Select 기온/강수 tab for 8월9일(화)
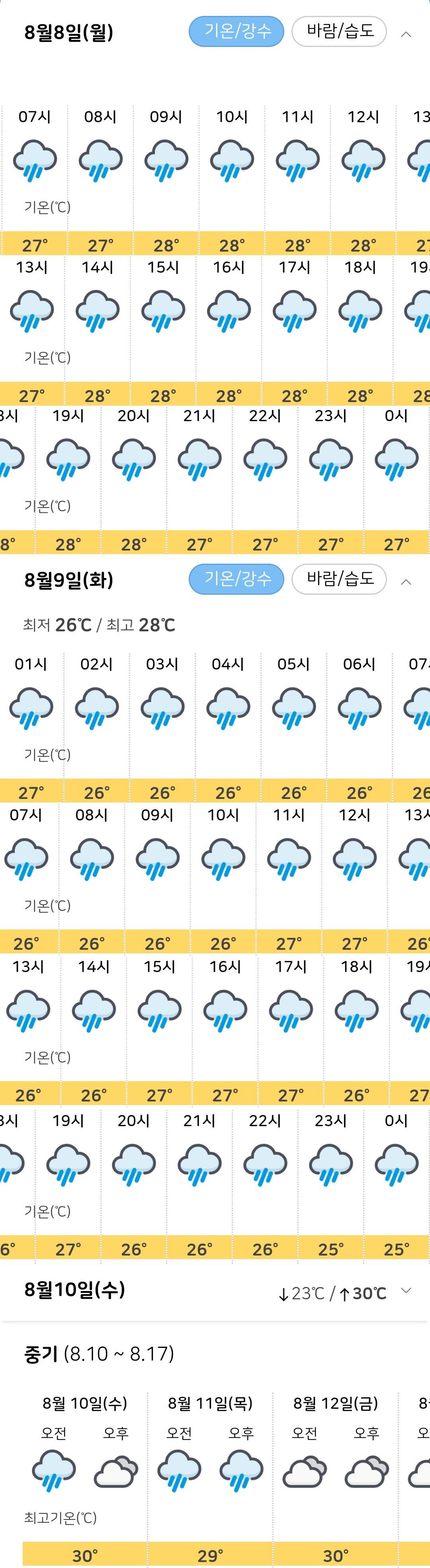 (236, 579)
